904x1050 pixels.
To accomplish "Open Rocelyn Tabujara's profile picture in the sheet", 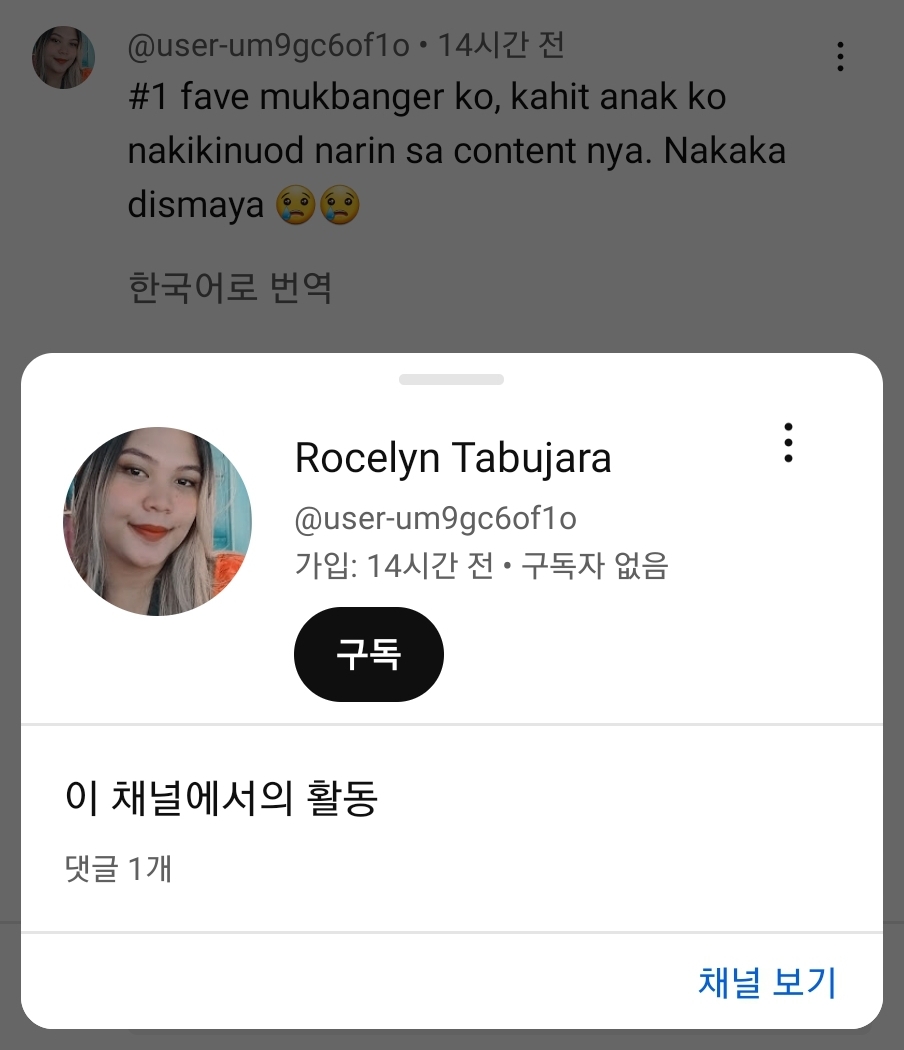I will coord(157,521).
